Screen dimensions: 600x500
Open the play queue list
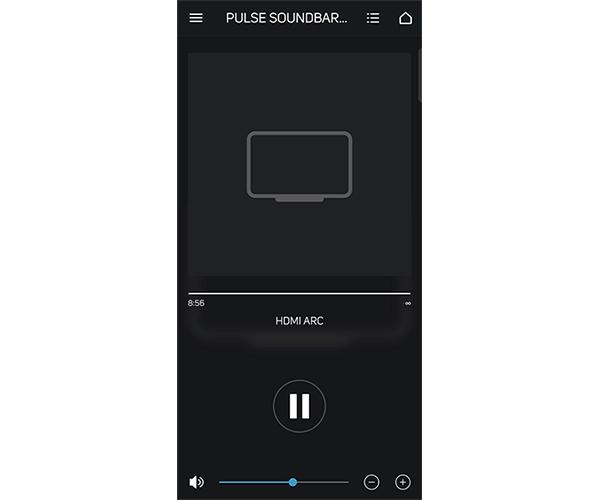(373, 18)
